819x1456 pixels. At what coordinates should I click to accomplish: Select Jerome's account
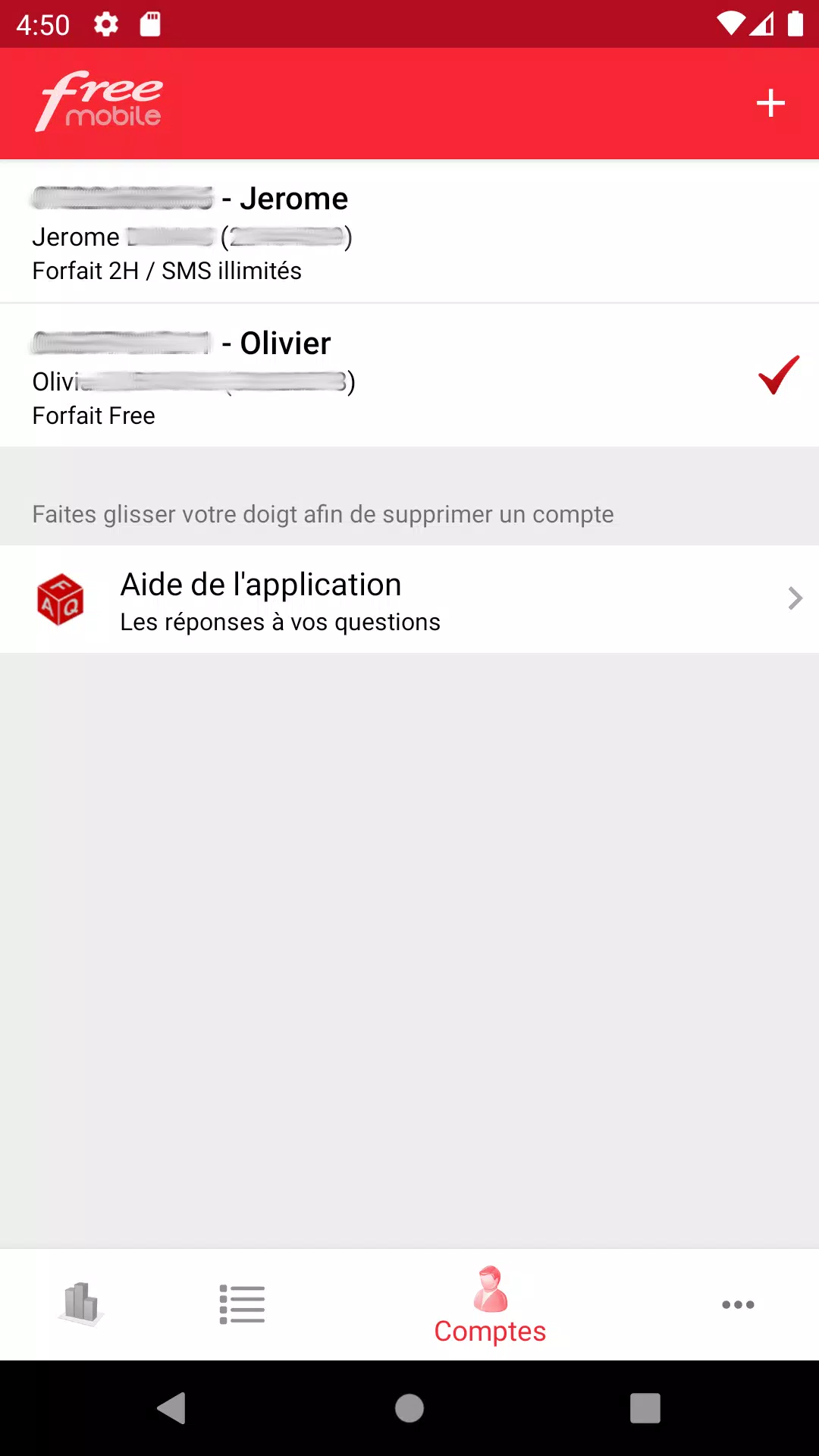pyautogui.click(x=409, y=232)
